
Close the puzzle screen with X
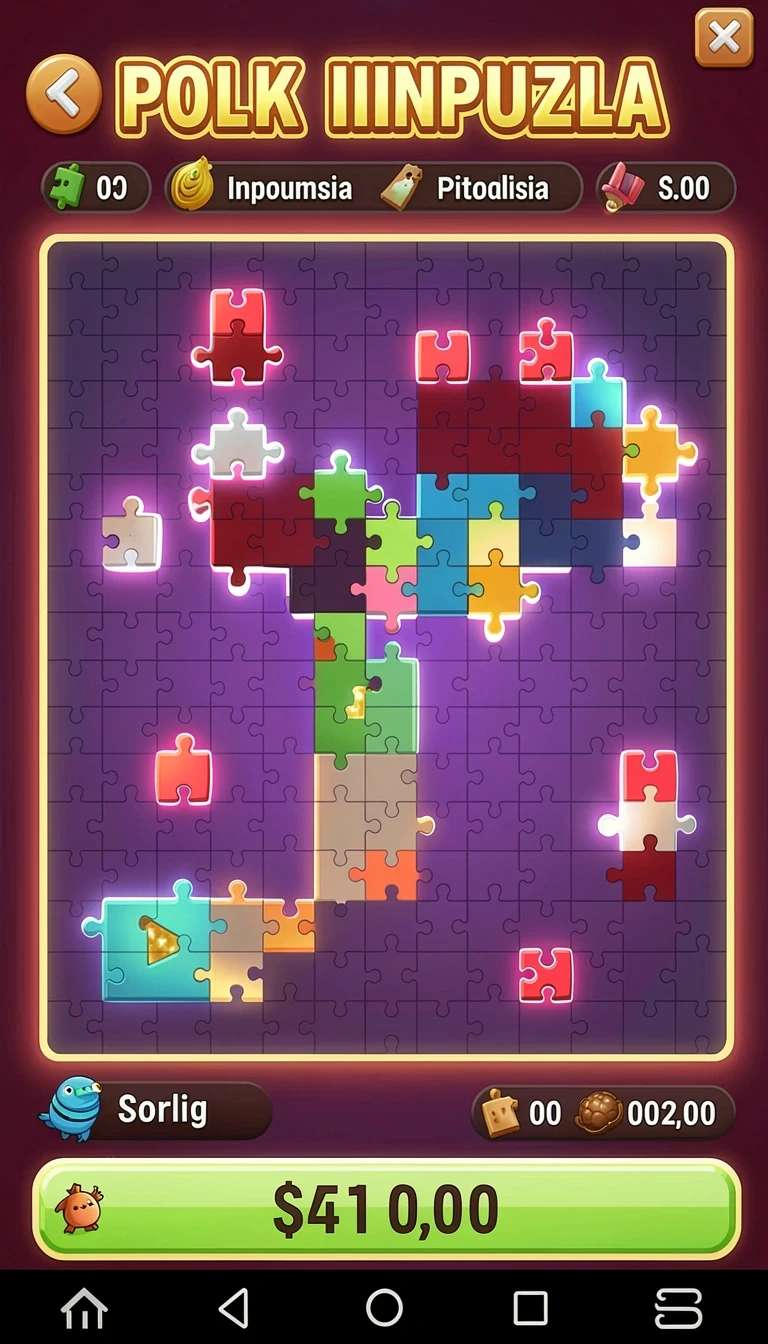tap(724, 38)
